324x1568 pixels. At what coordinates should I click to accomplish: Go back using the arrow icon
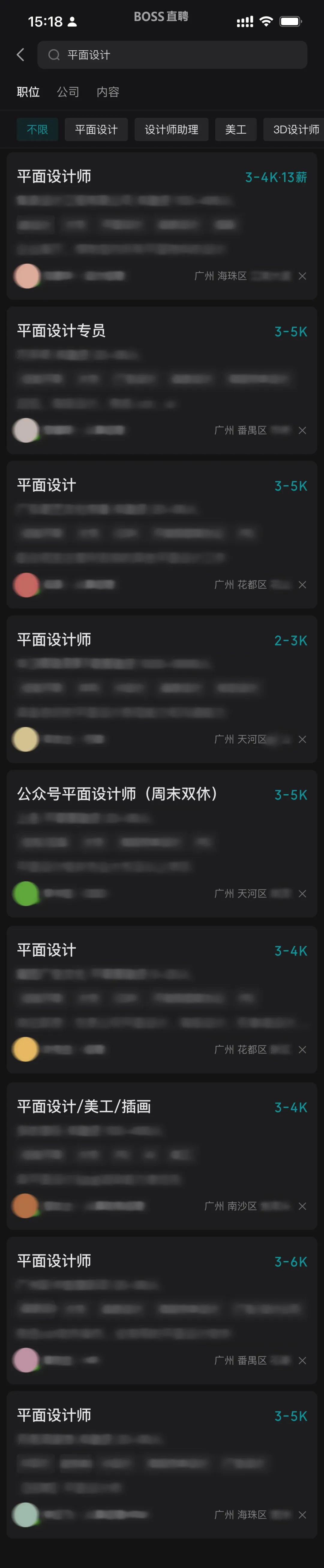[20, 55]
